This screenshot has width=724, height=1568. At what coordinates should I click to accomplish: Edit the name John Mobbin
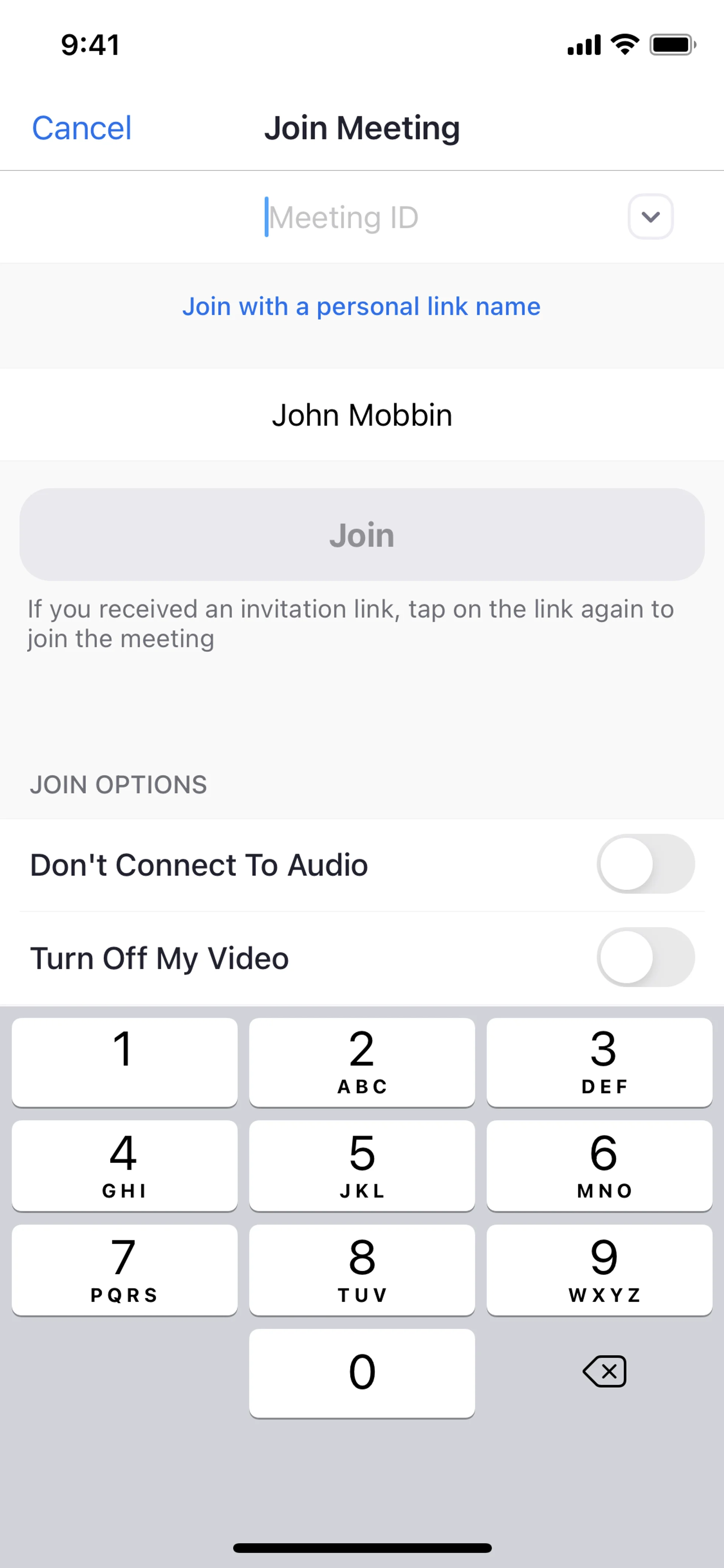click(x=361, y=415)
